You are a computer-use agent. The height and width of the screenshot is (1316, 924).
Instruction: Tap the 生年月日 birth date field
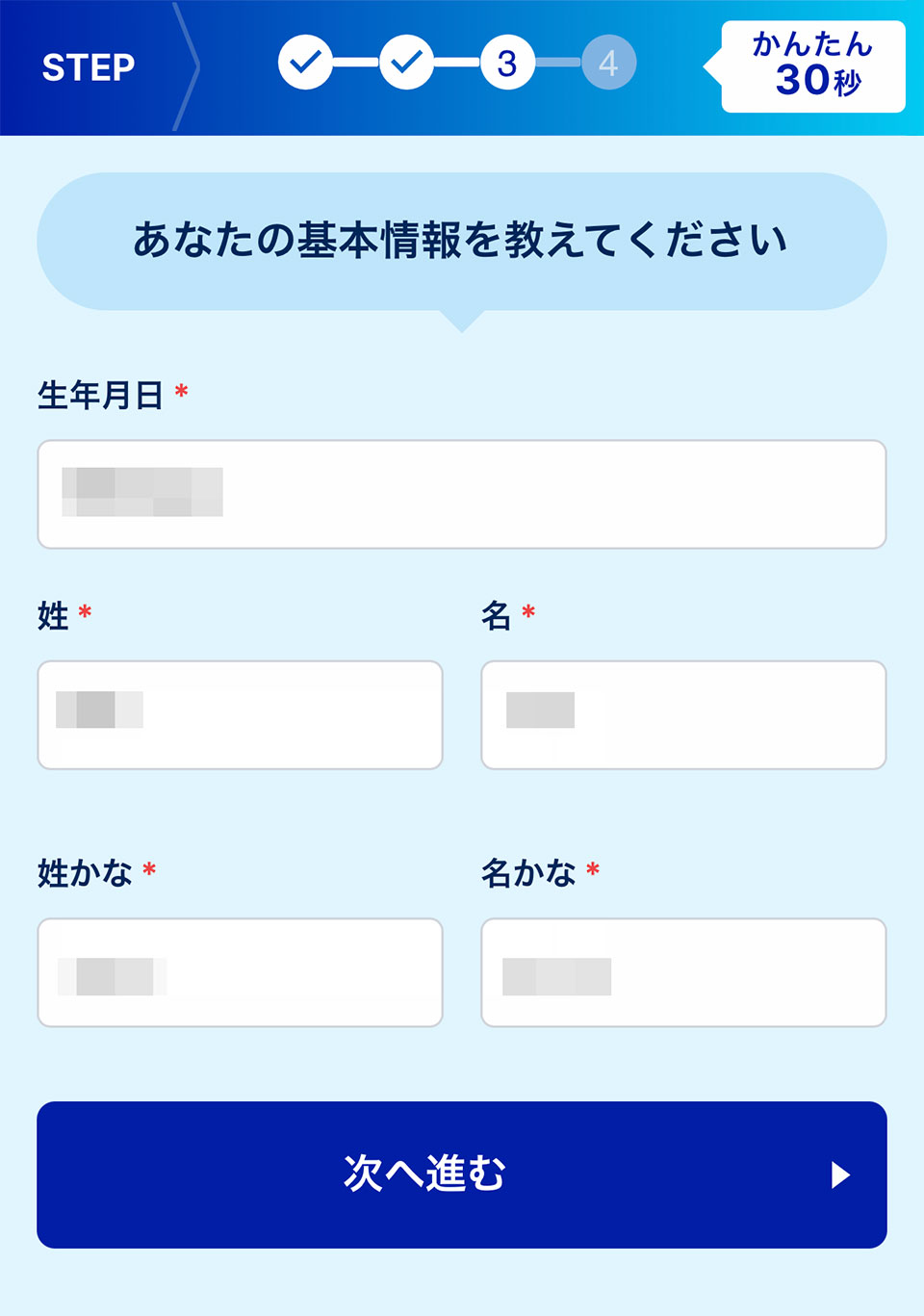461,494
